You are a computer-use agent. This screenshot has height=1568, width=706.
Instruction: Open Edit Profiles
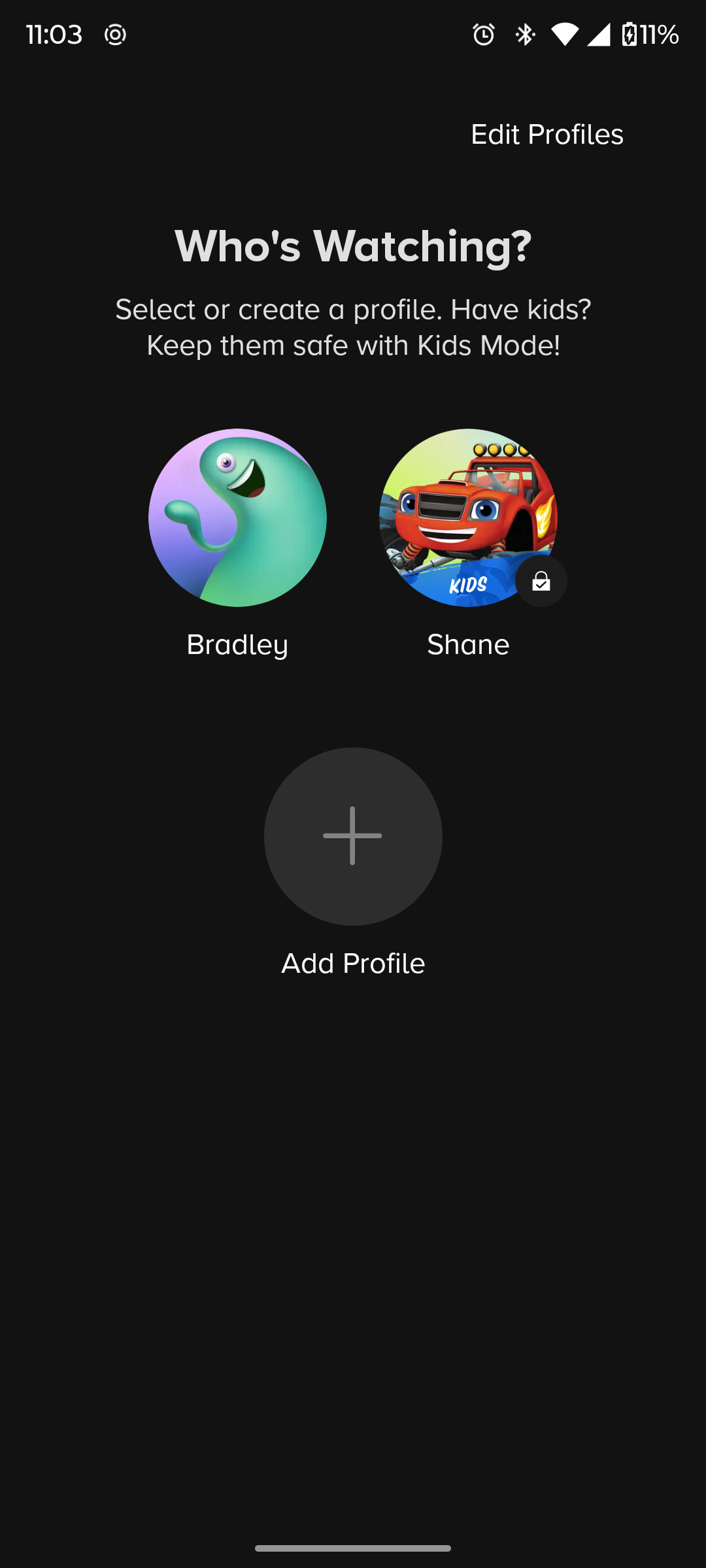546,135
